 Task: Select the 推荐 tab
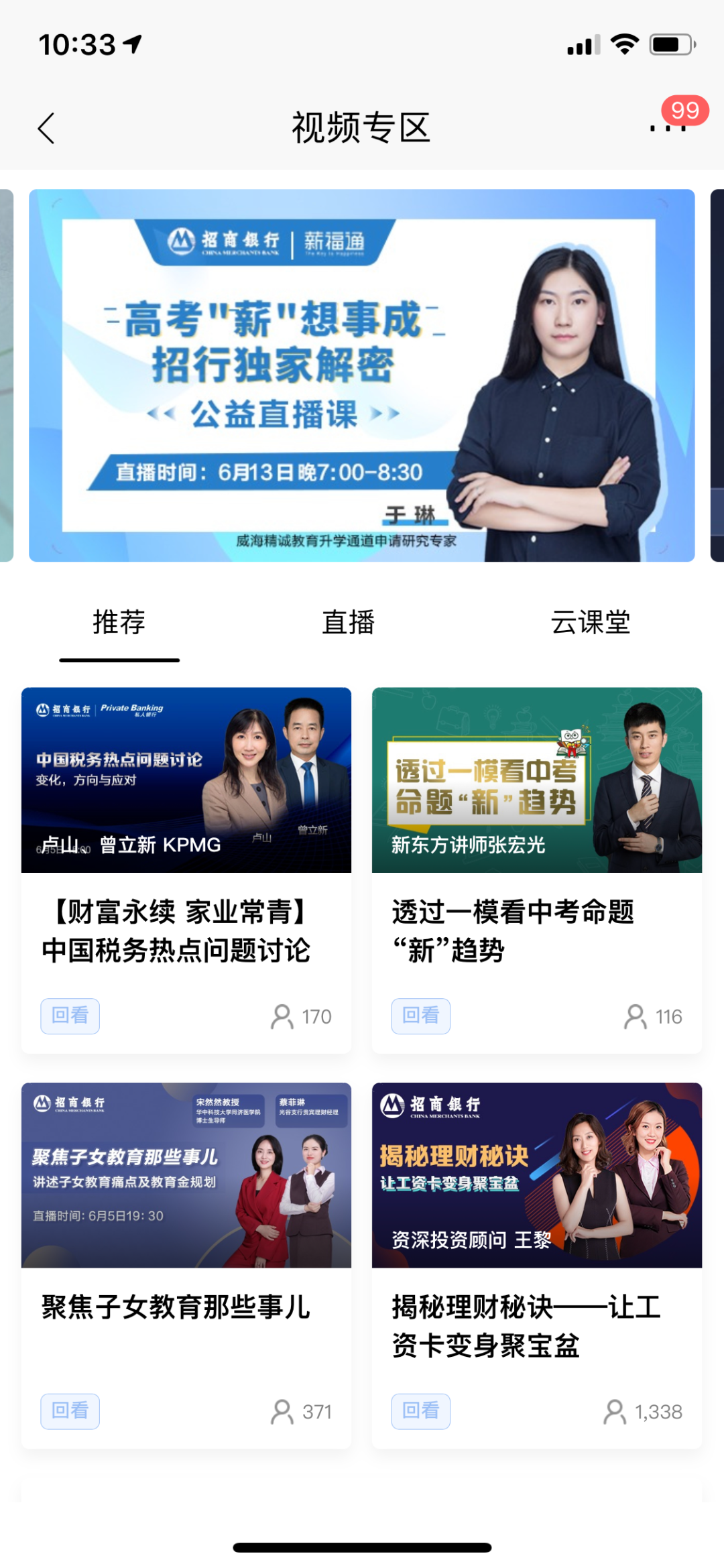(119, 622)
